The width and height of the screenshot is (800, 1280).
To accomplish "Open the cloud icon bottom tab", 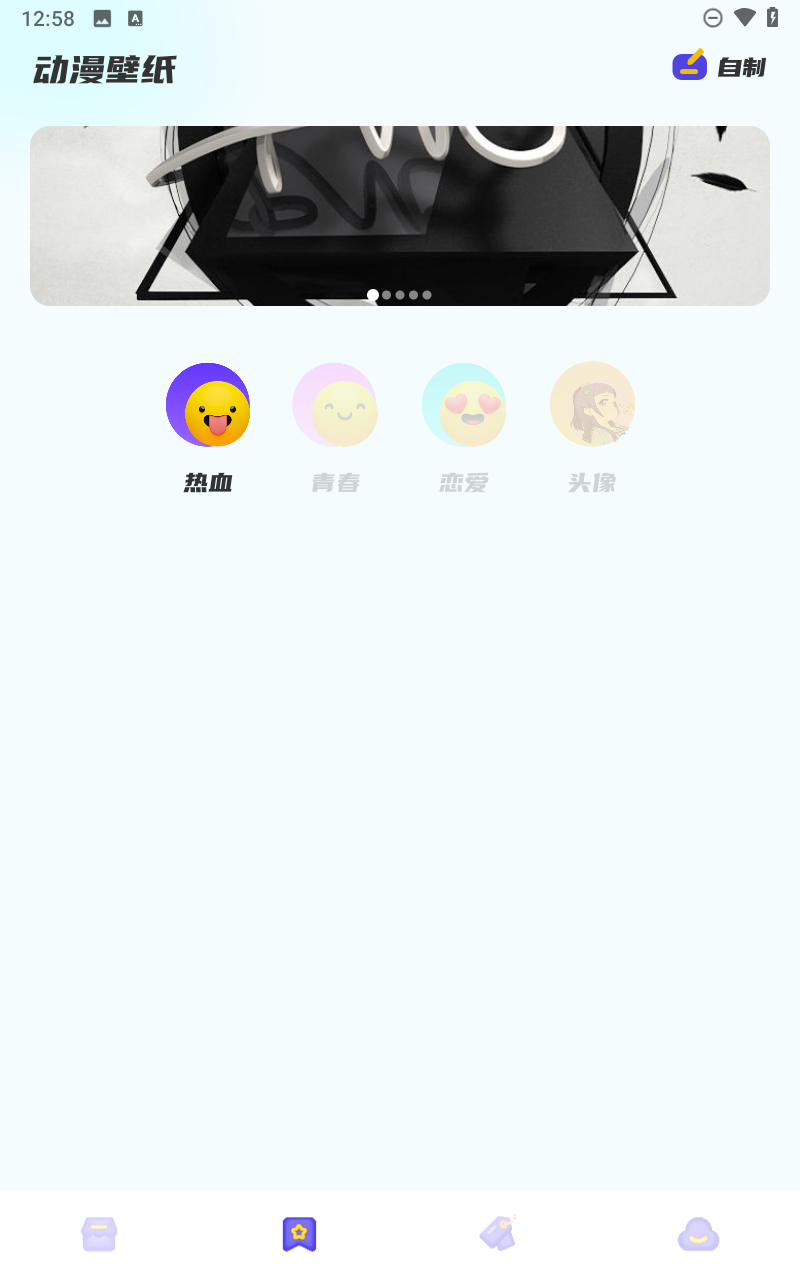I will pos(698,1234).
